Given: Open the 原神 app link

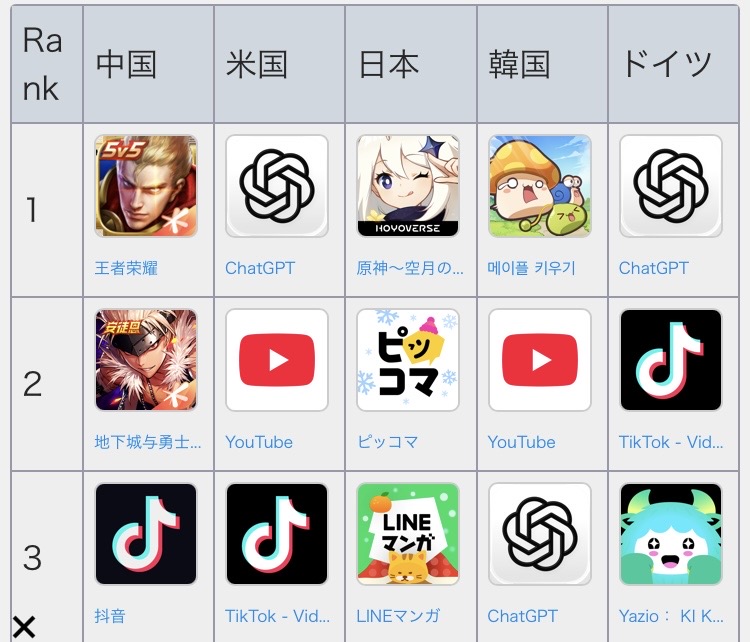Looking at the screenshot, I should point(410,268).
